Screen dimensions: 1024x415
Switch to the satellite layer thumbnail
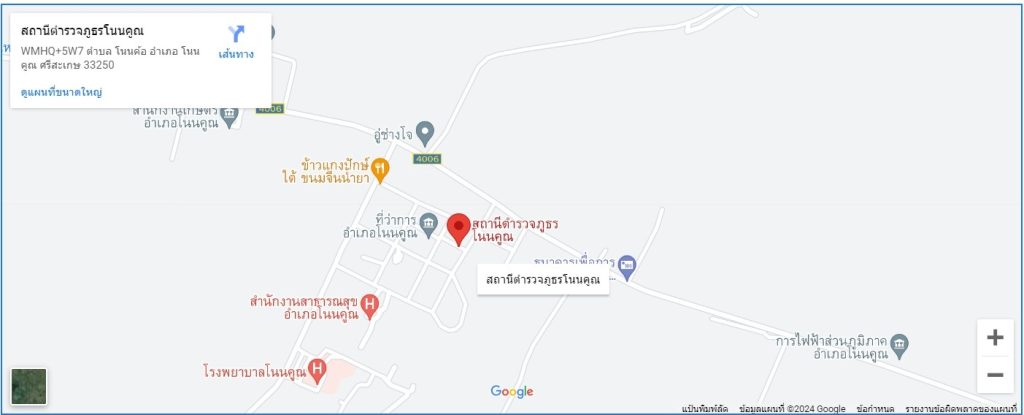tap(28, 387)
